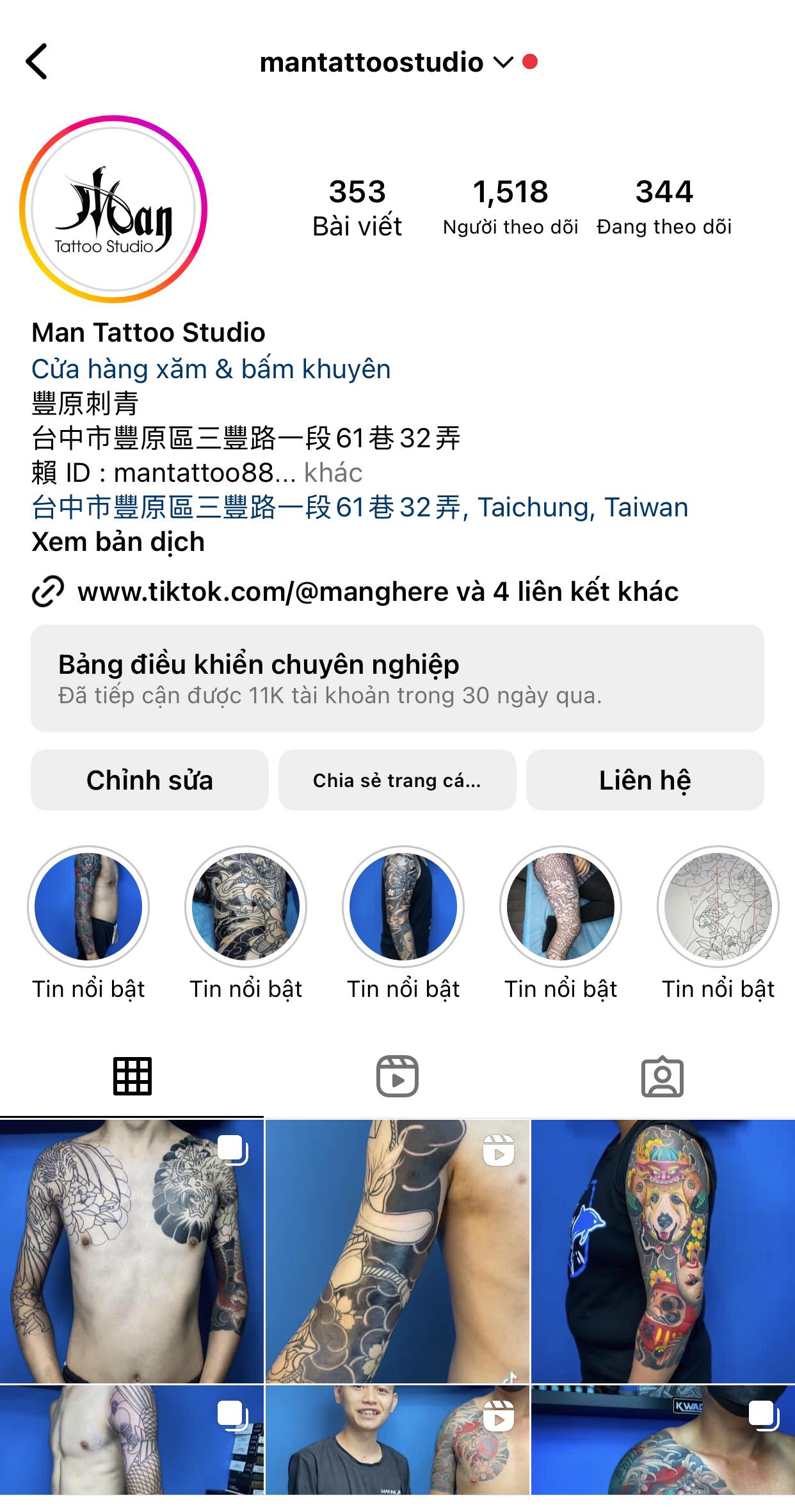Open the tiktok.com/@manghere links

(x=378, y=591)
